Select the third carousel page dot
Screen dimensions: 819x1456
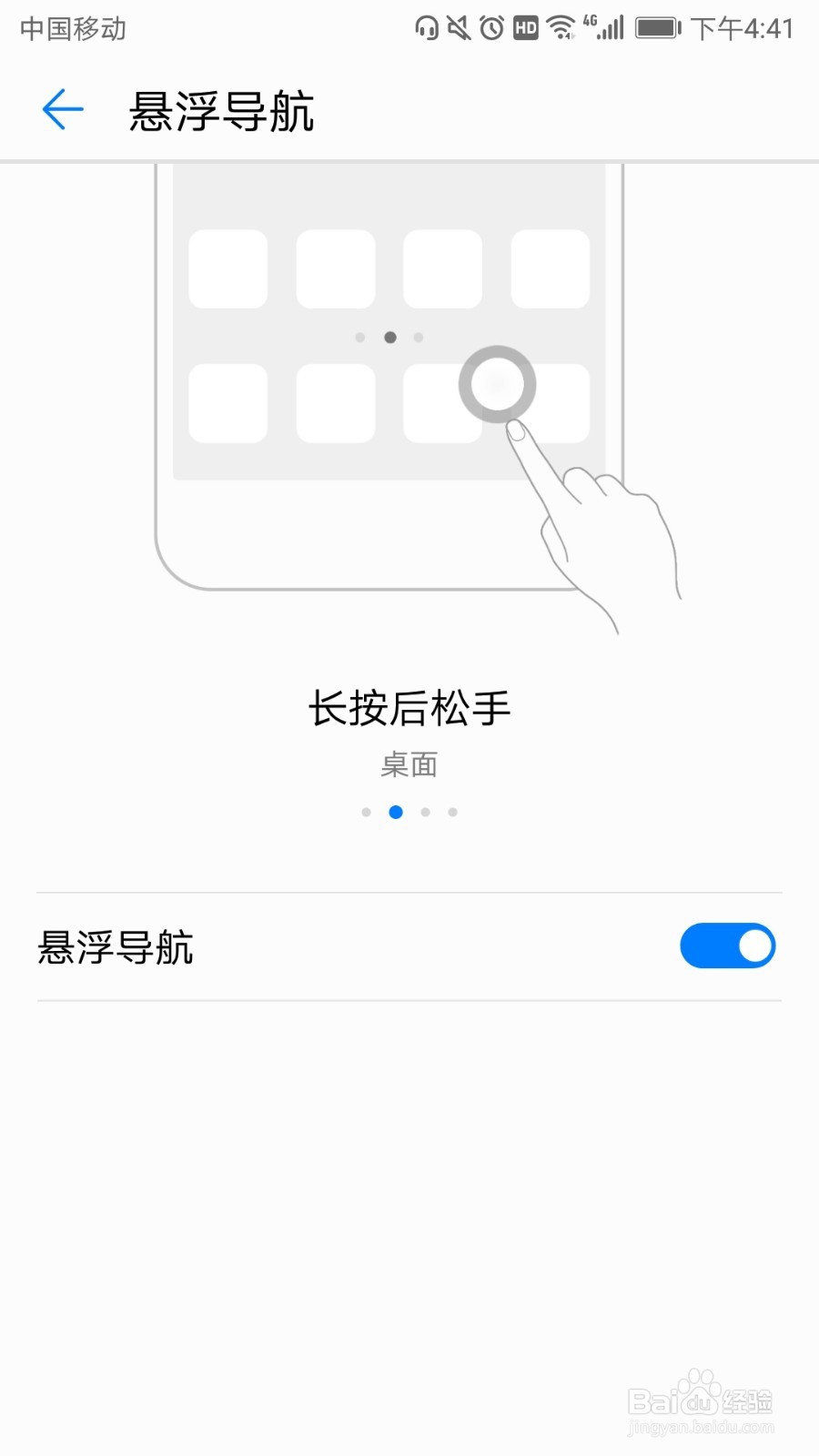[x=424, y=812]
